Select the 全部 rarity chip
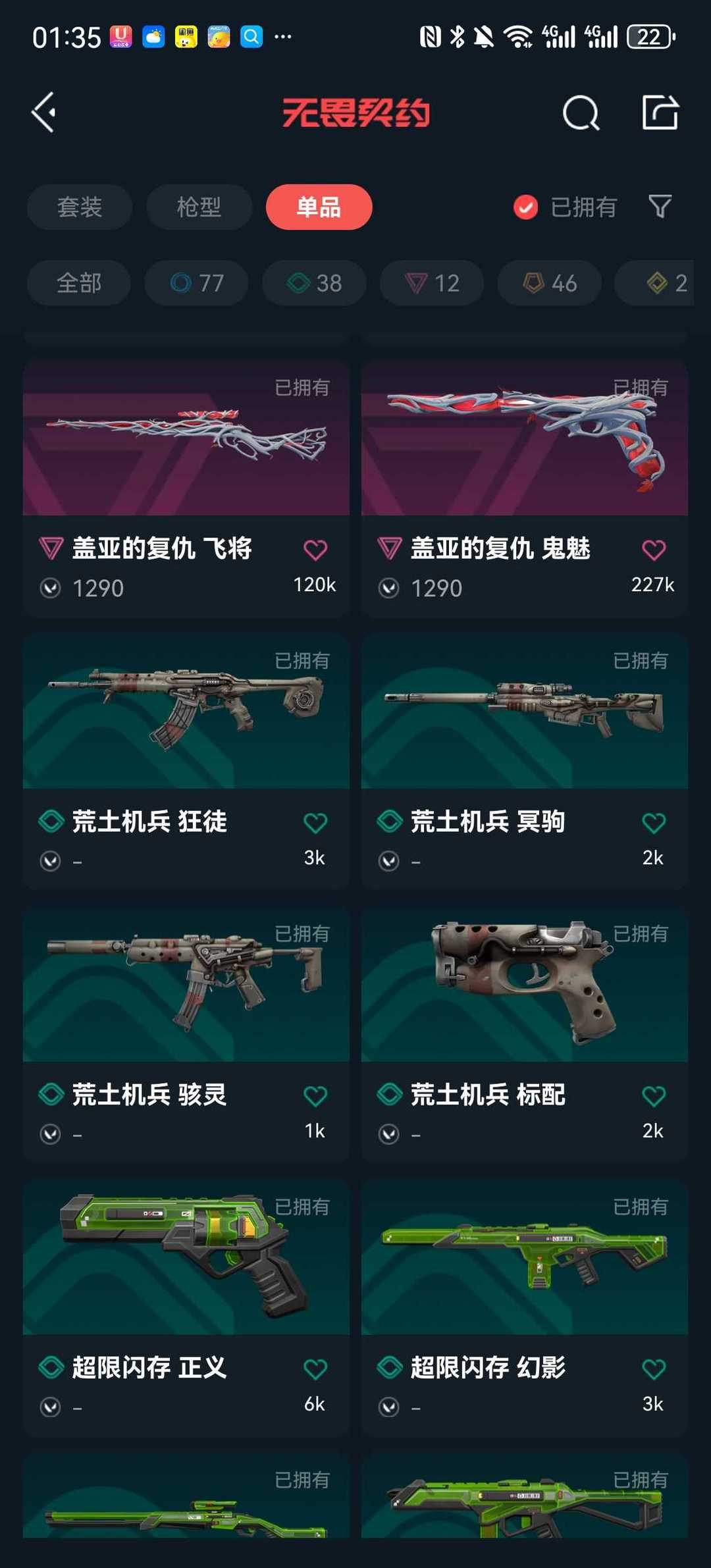 coord(79,283)
